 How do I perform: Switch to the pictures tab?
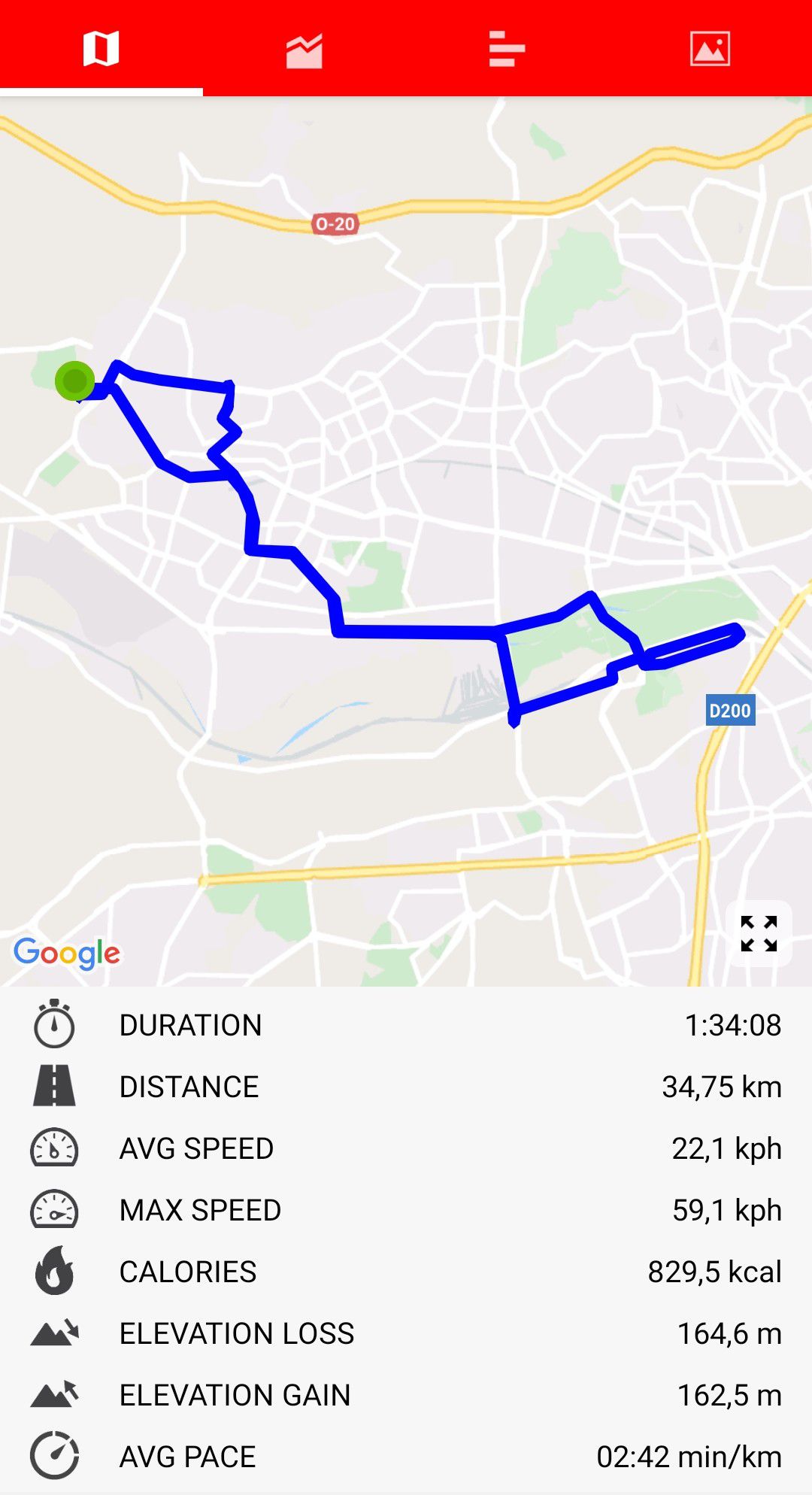710,48
